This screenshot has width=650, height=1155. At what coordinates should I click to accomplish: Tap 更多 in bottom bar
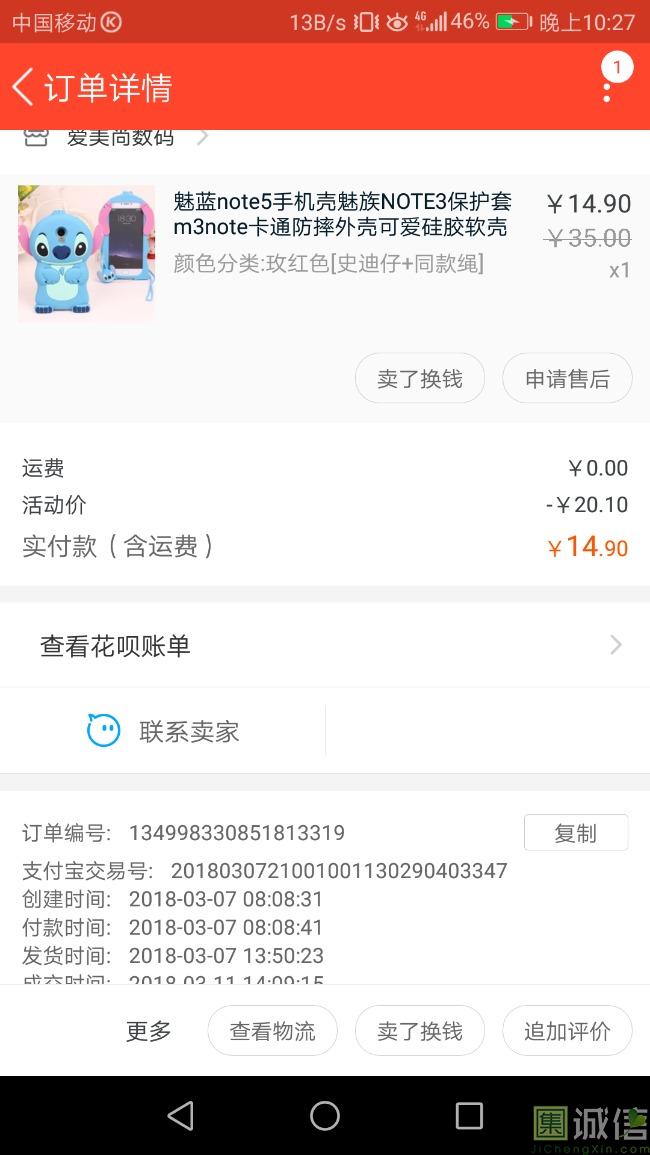tap(148, 1031)
